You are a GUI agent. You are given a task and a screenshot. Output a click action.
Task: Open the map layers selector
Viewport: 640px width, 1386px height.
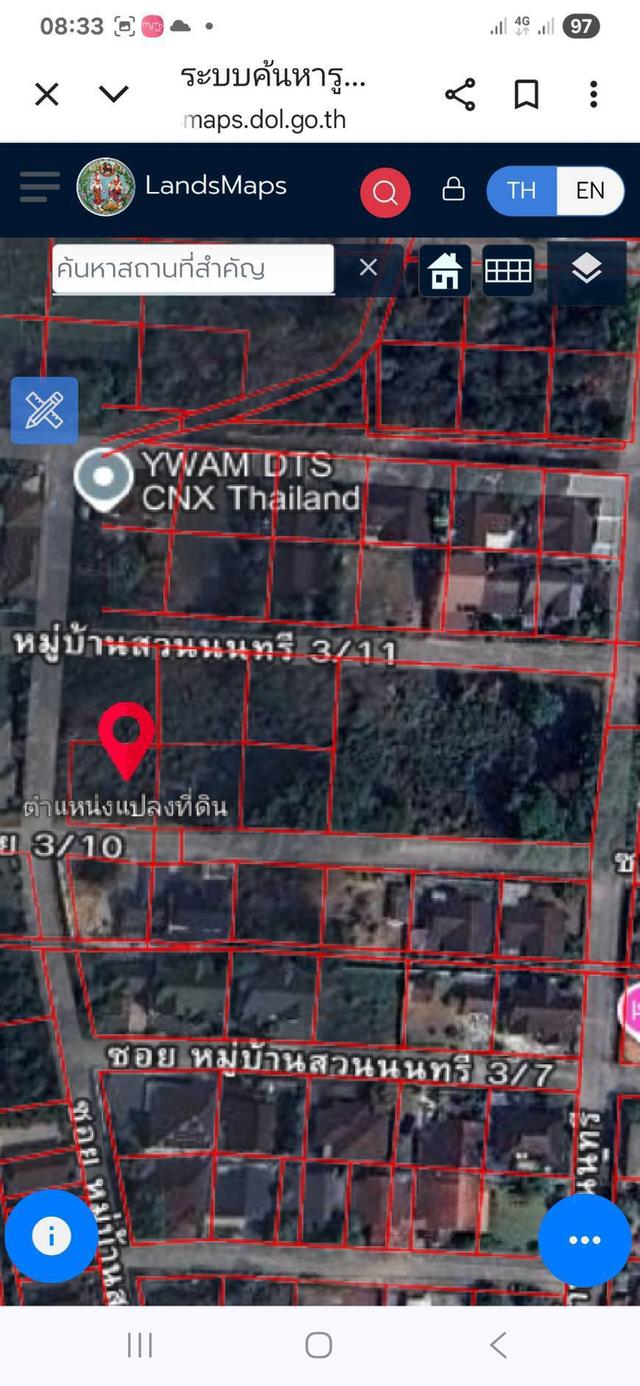(x=586, y=268)
